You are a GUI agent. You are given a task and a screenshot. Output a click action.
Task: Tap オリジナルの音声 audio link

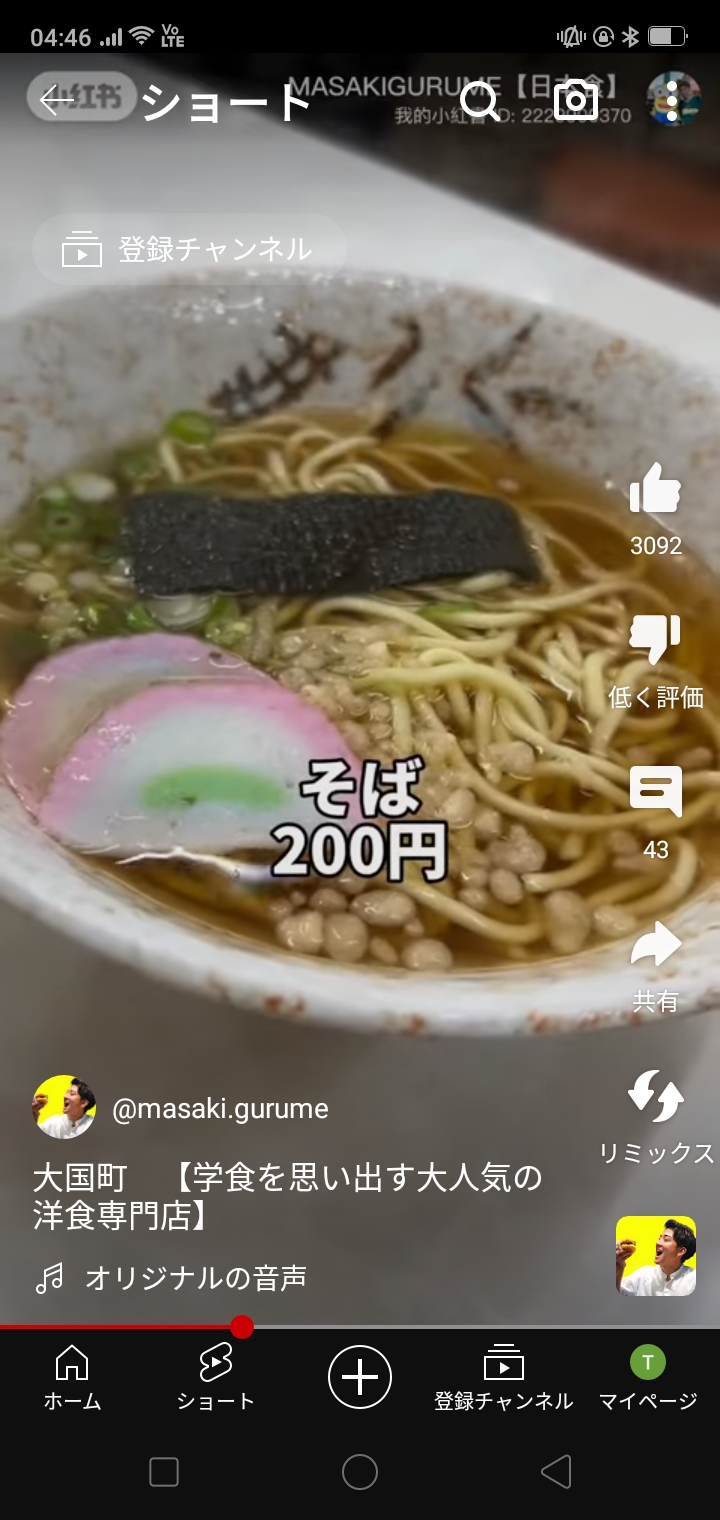[x=195, y=1277]
